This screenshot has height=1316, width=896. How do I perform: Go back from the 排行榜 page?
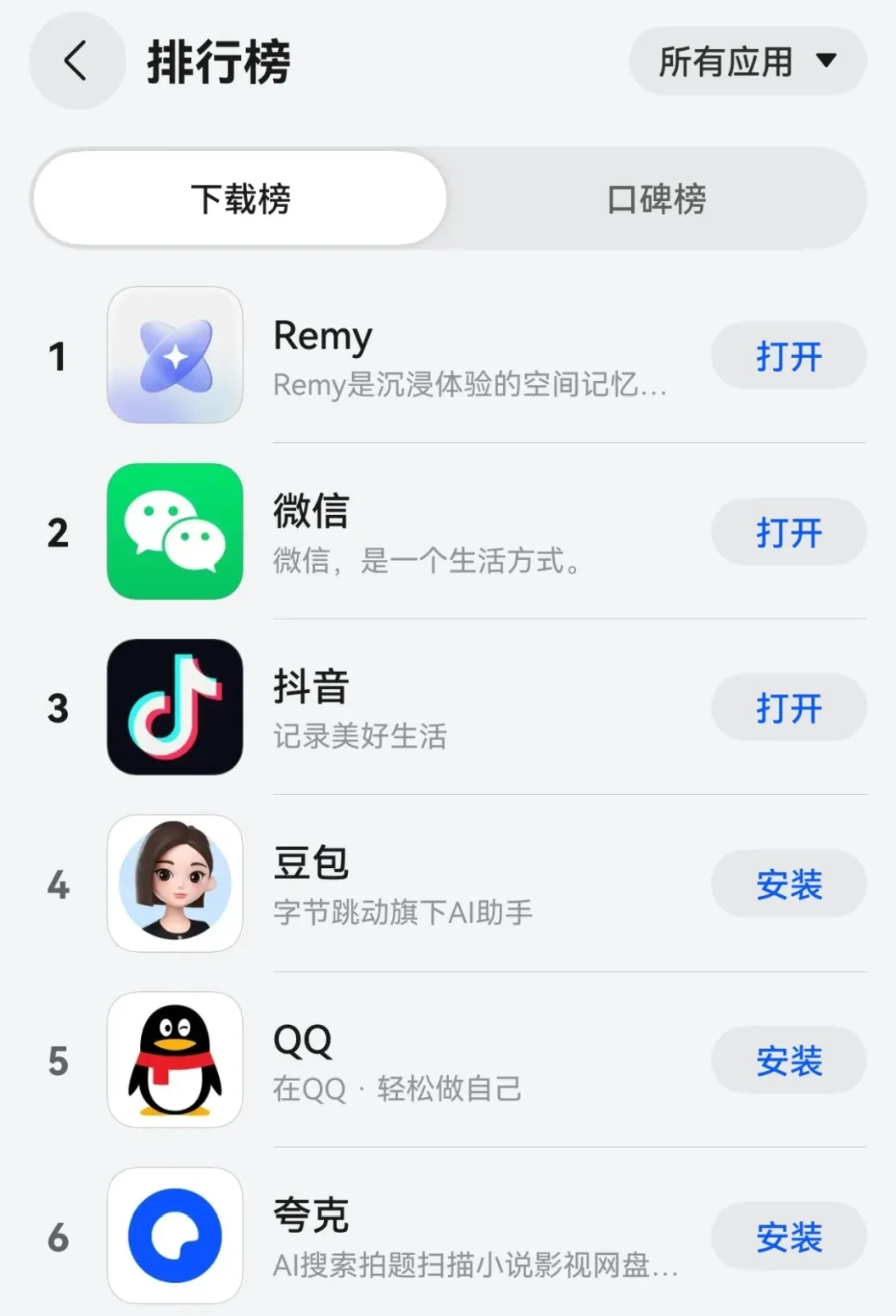point(76,62)
